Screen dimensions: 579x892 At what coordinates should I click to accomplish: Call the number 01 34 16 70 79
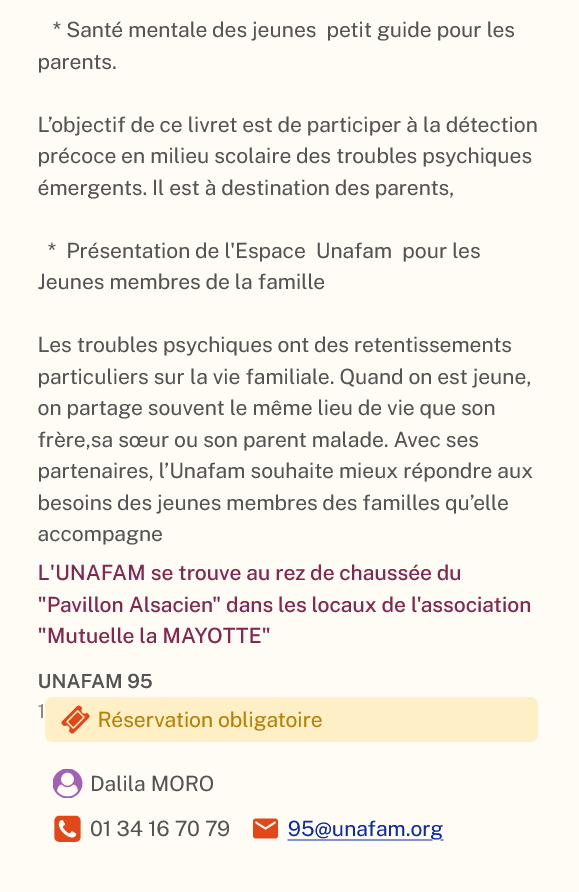tap(159, 829)
